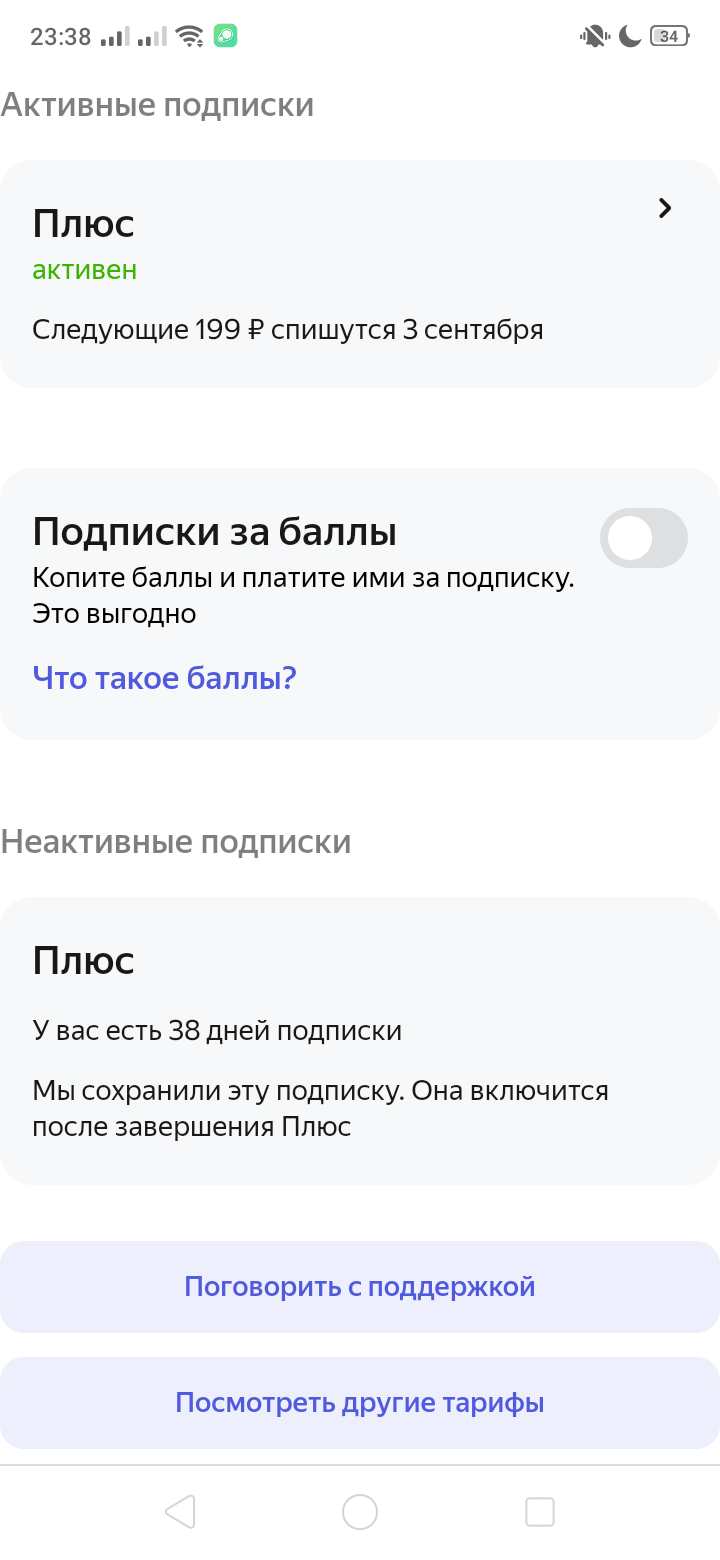The image size is (720, 1560).
Task: Open the Что такое баллы? link
Action: coord(165,679)
